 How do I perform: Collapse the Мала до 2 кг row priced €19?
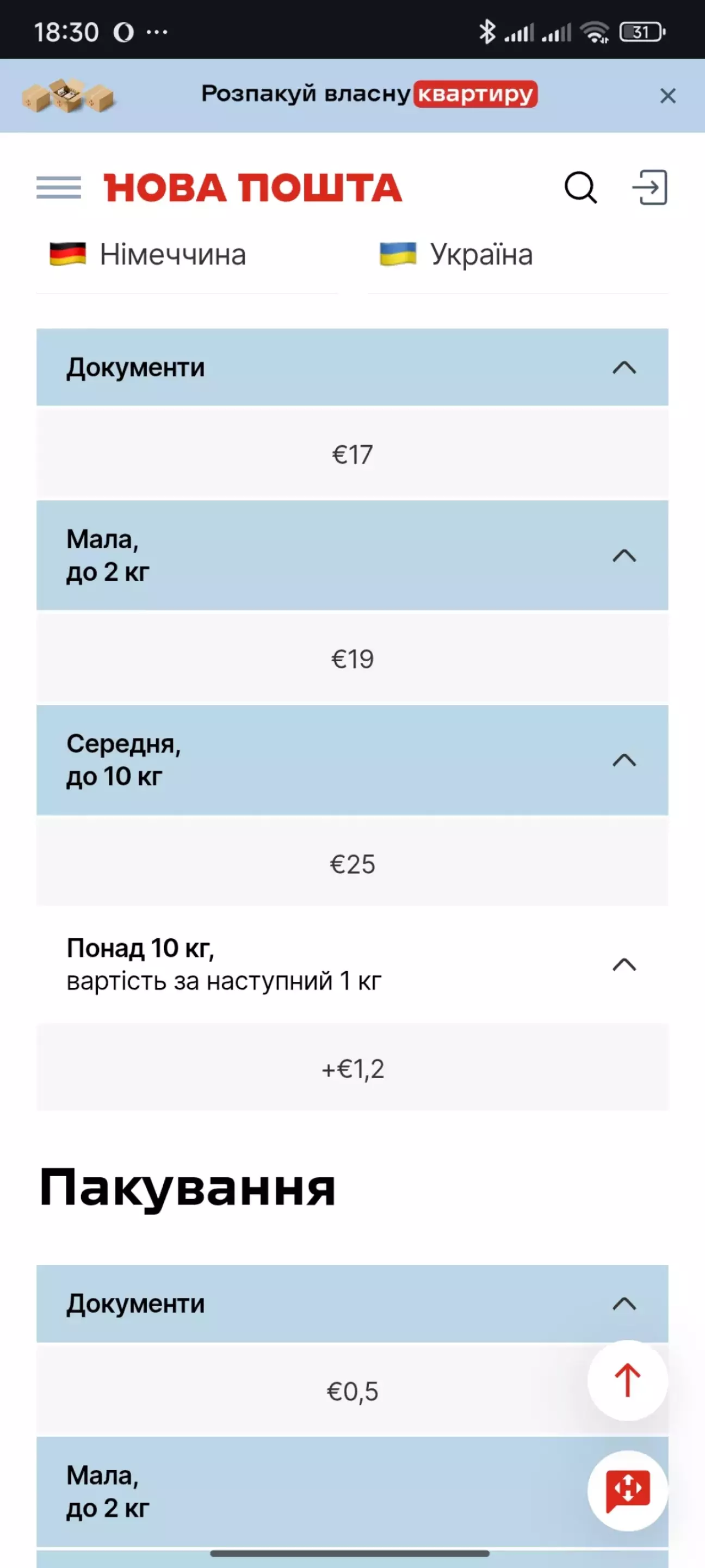[352, 555]
